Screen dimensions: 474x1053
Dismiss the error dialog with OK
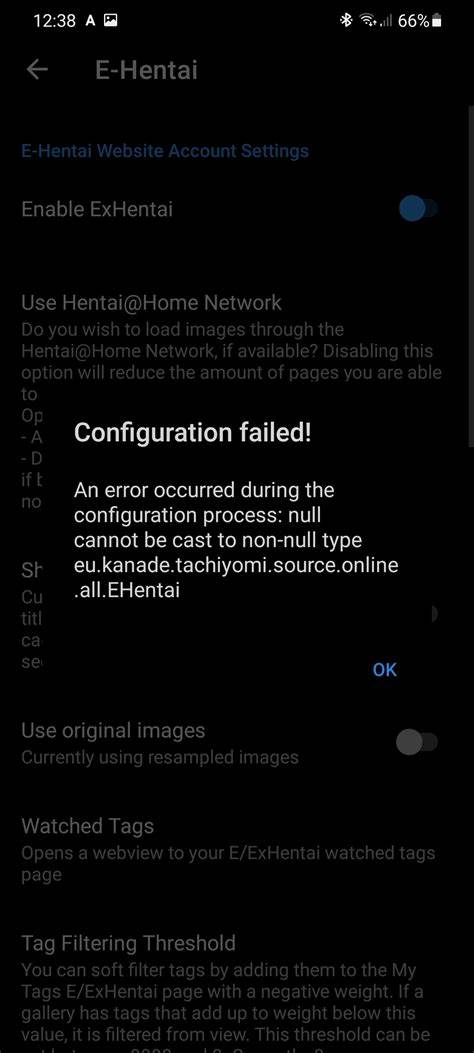[385, 670]
